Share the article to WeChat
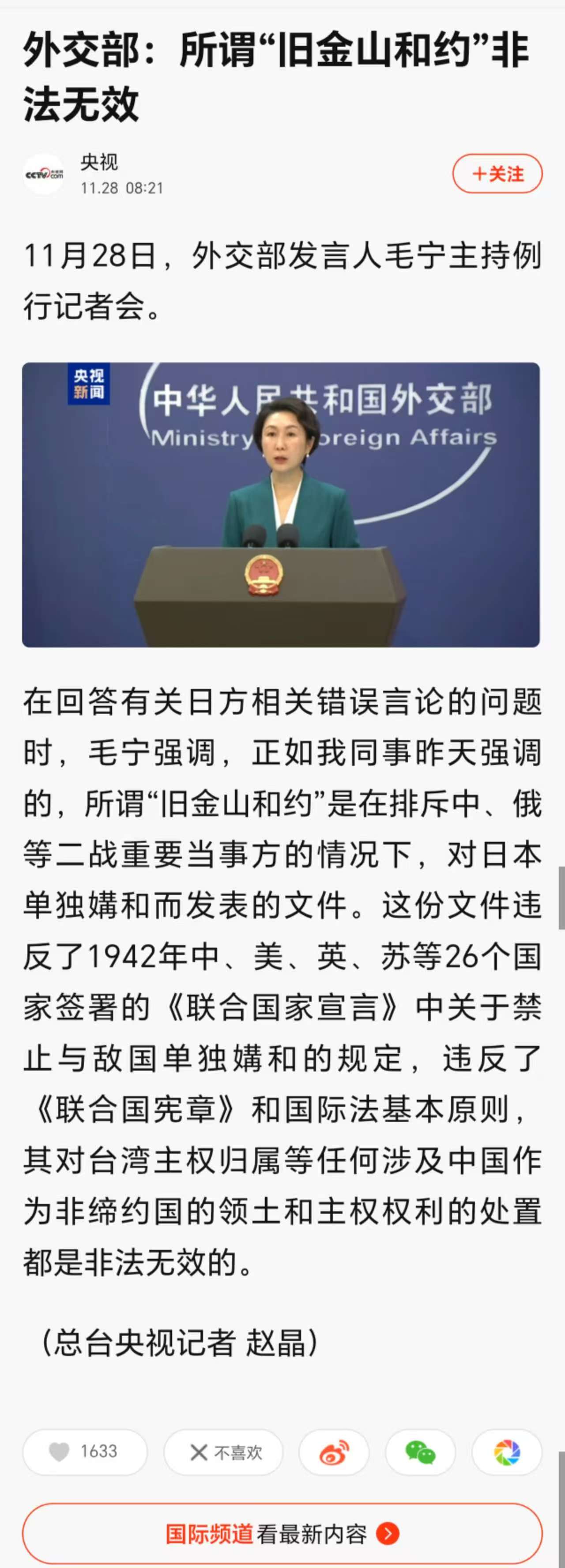 420,1452
